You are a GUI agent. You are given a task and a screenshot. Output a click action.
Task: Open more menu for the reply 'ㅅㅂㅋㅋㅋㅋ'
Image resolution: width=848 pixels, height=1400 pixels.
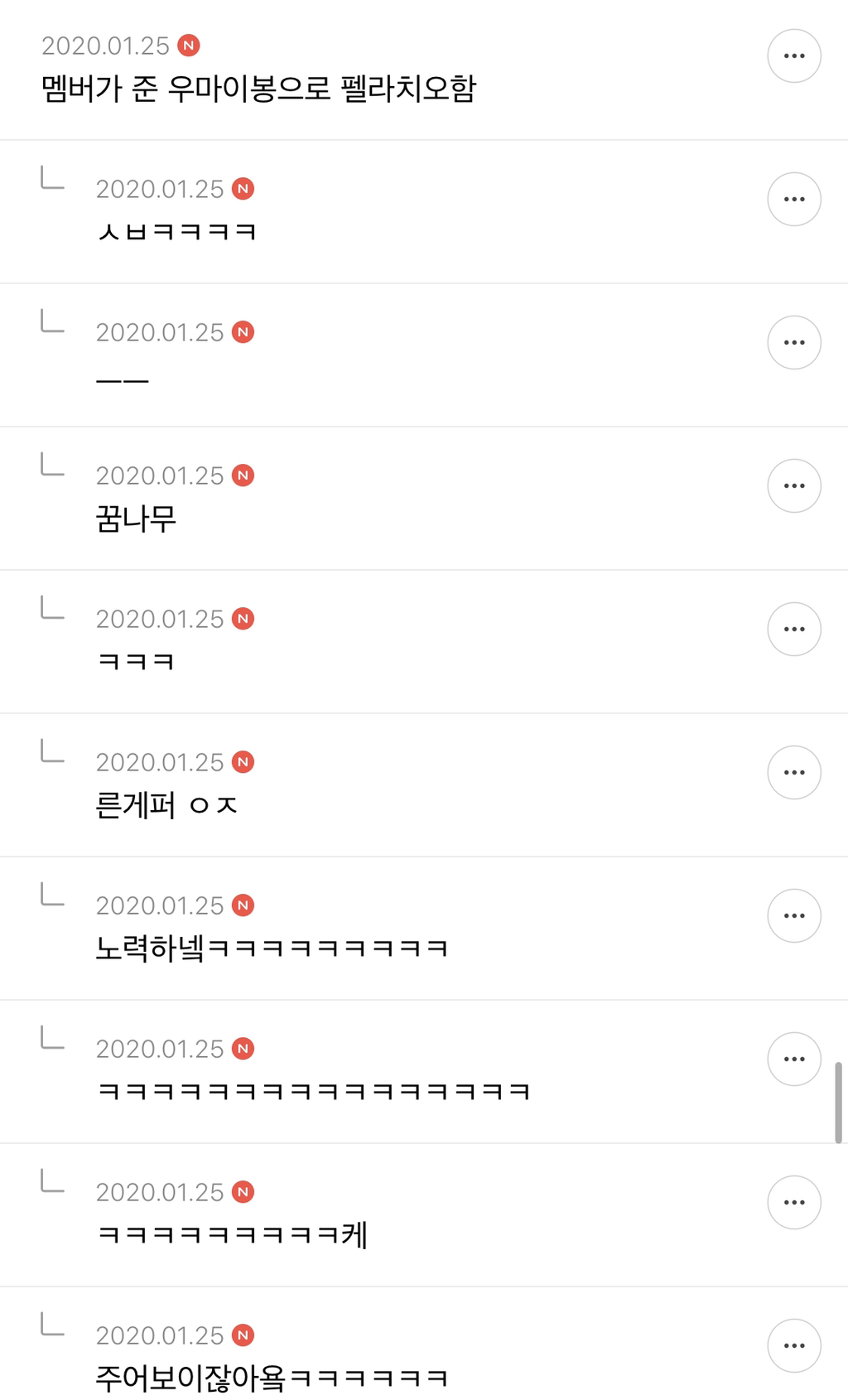pyautogui.click(x=793, y=200)
